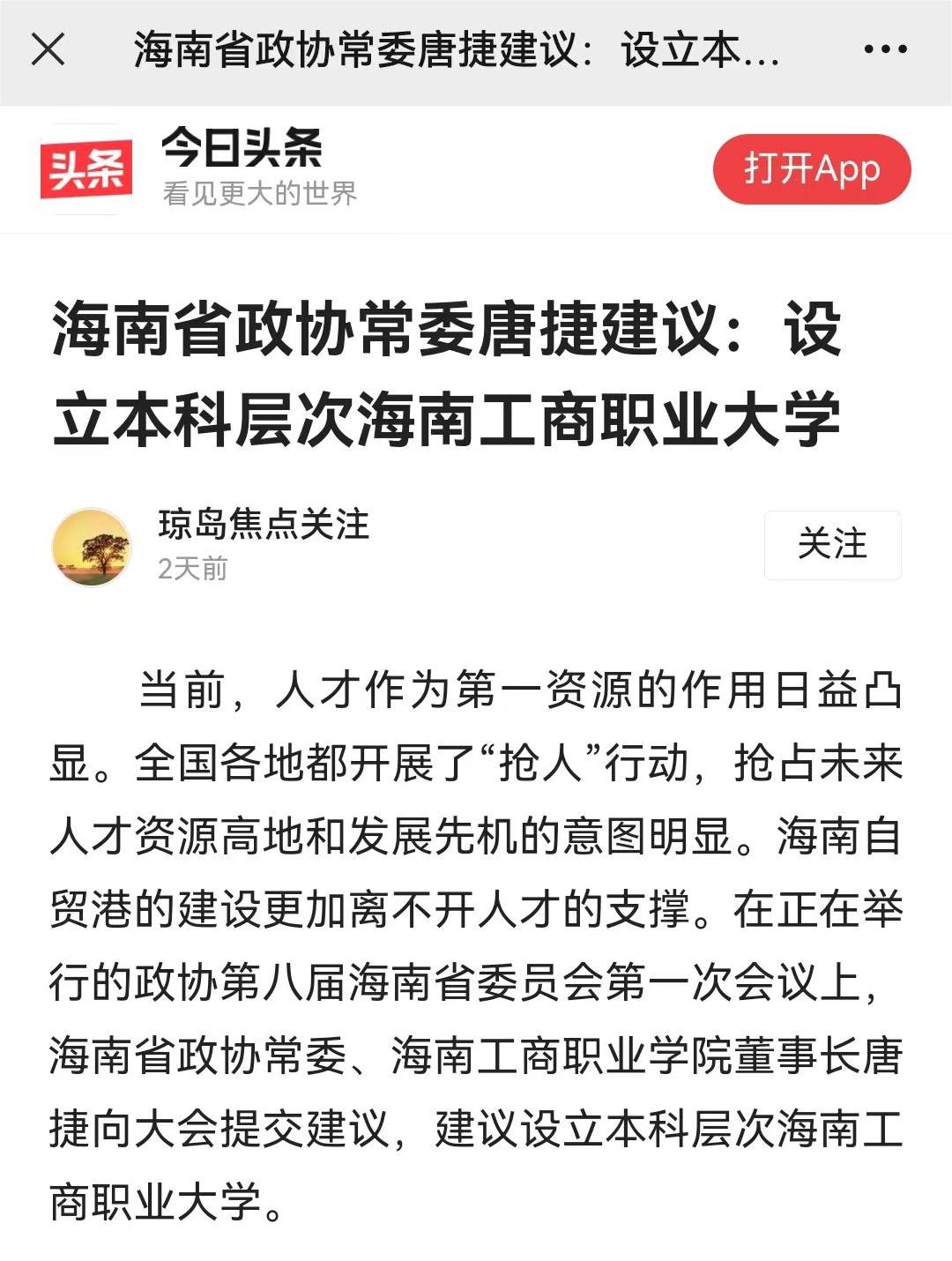Follow 琼岛焦点关注 with the 关注 button
This screenshot has height=1261, width=952.
(x=832, y=544)
